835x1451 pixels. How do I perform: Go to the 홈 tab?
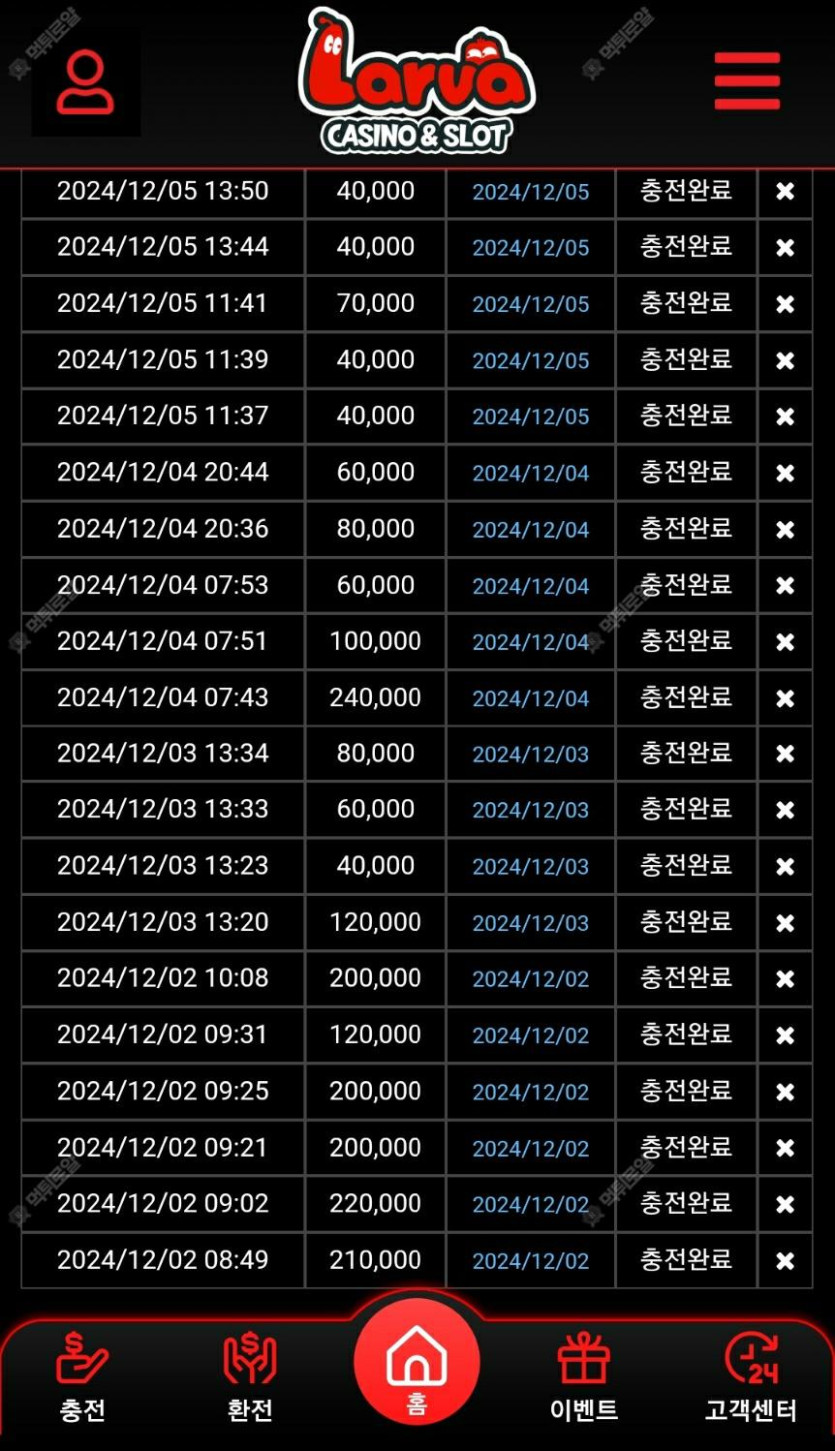click(x=417, y=1362)
